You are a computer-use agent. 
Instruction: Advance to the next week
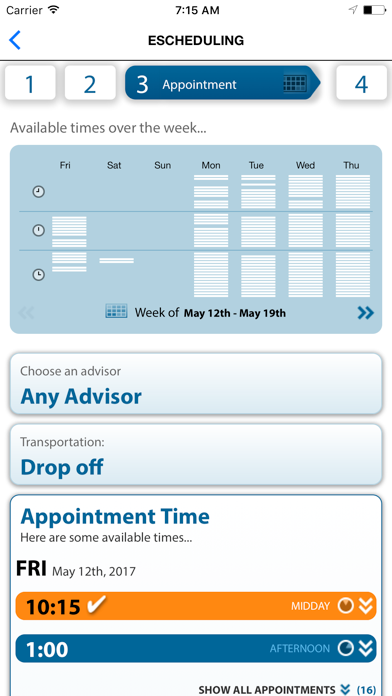[365, 313]
